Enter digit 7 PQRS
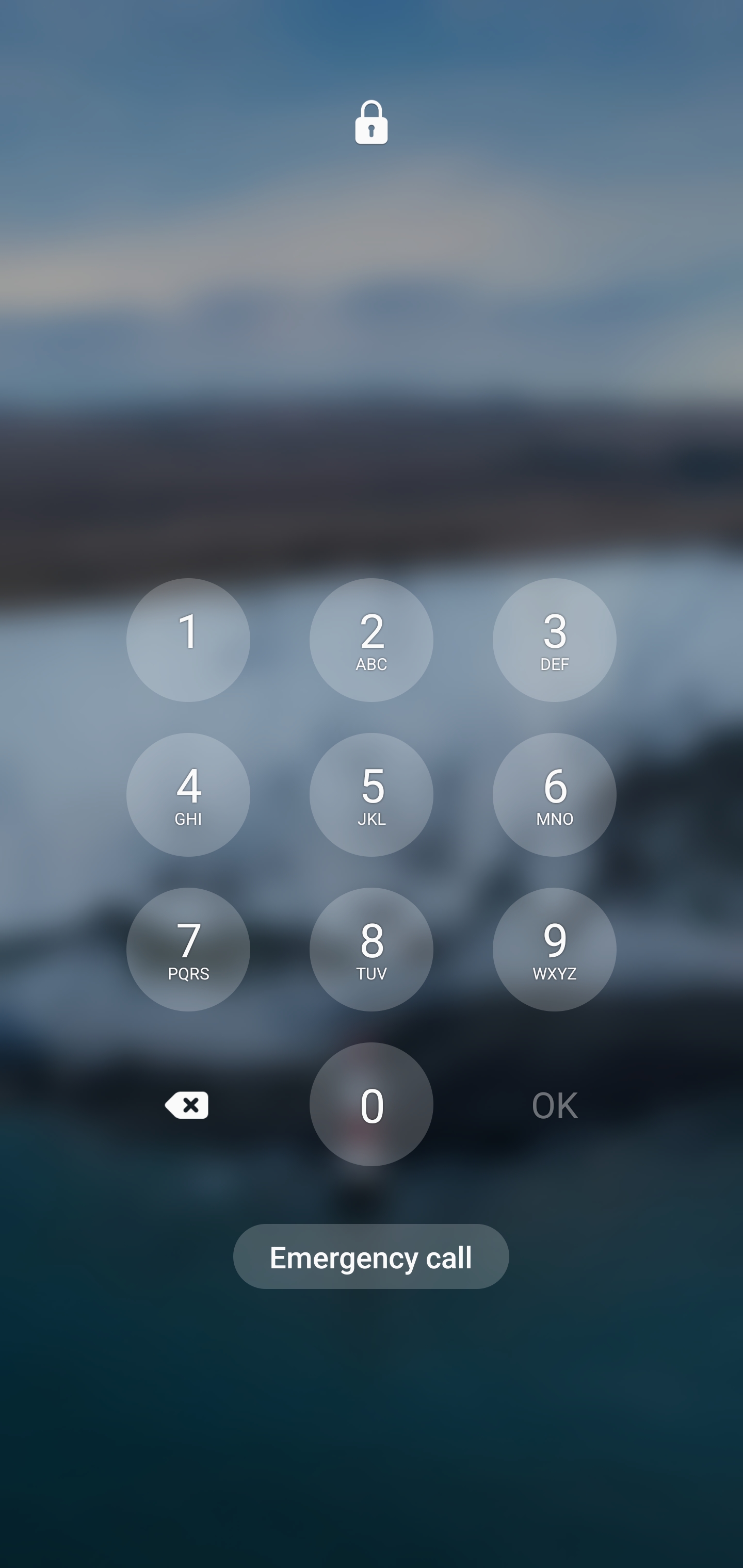 [188, 949]
